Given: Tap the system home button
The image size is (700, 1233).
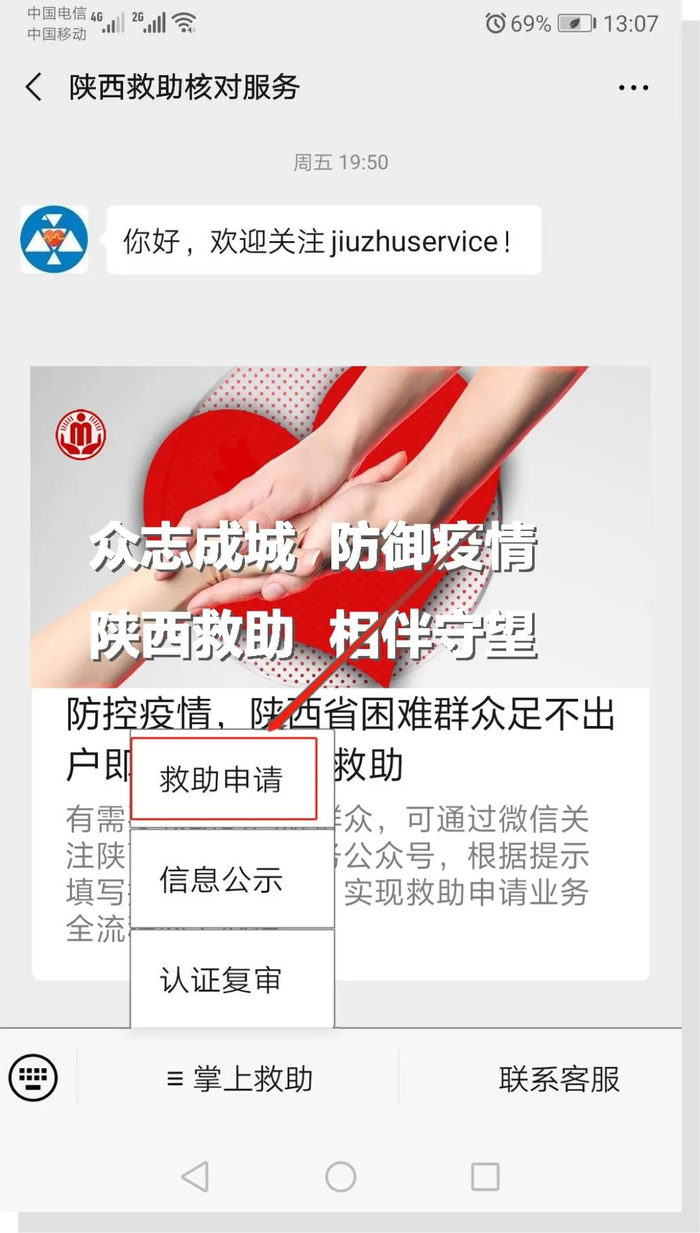Looking at the screenshot, I should coord(340,1177).
